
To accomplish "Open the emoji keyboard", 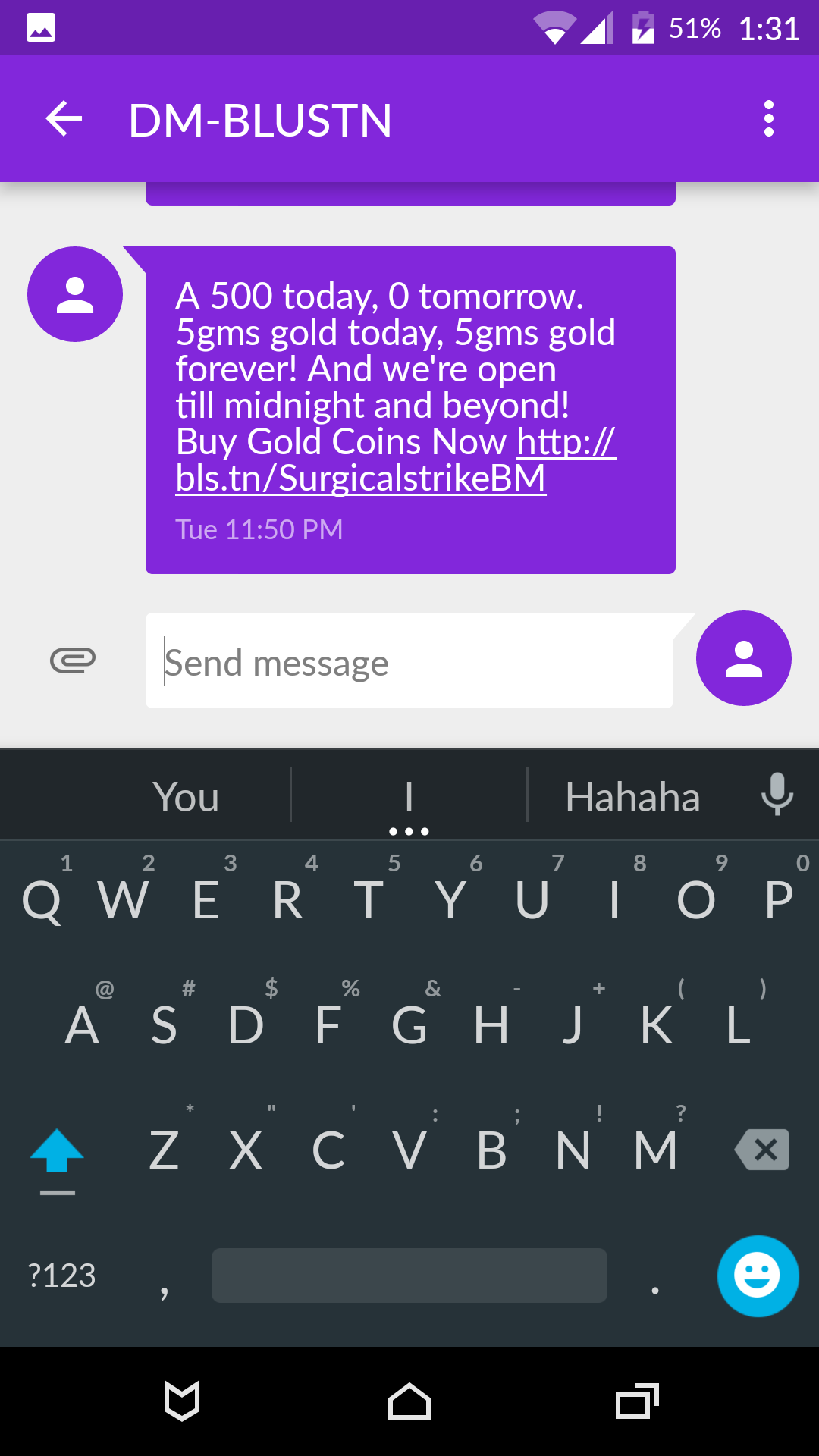I will pyautogui.click(x=758, y=1276).
